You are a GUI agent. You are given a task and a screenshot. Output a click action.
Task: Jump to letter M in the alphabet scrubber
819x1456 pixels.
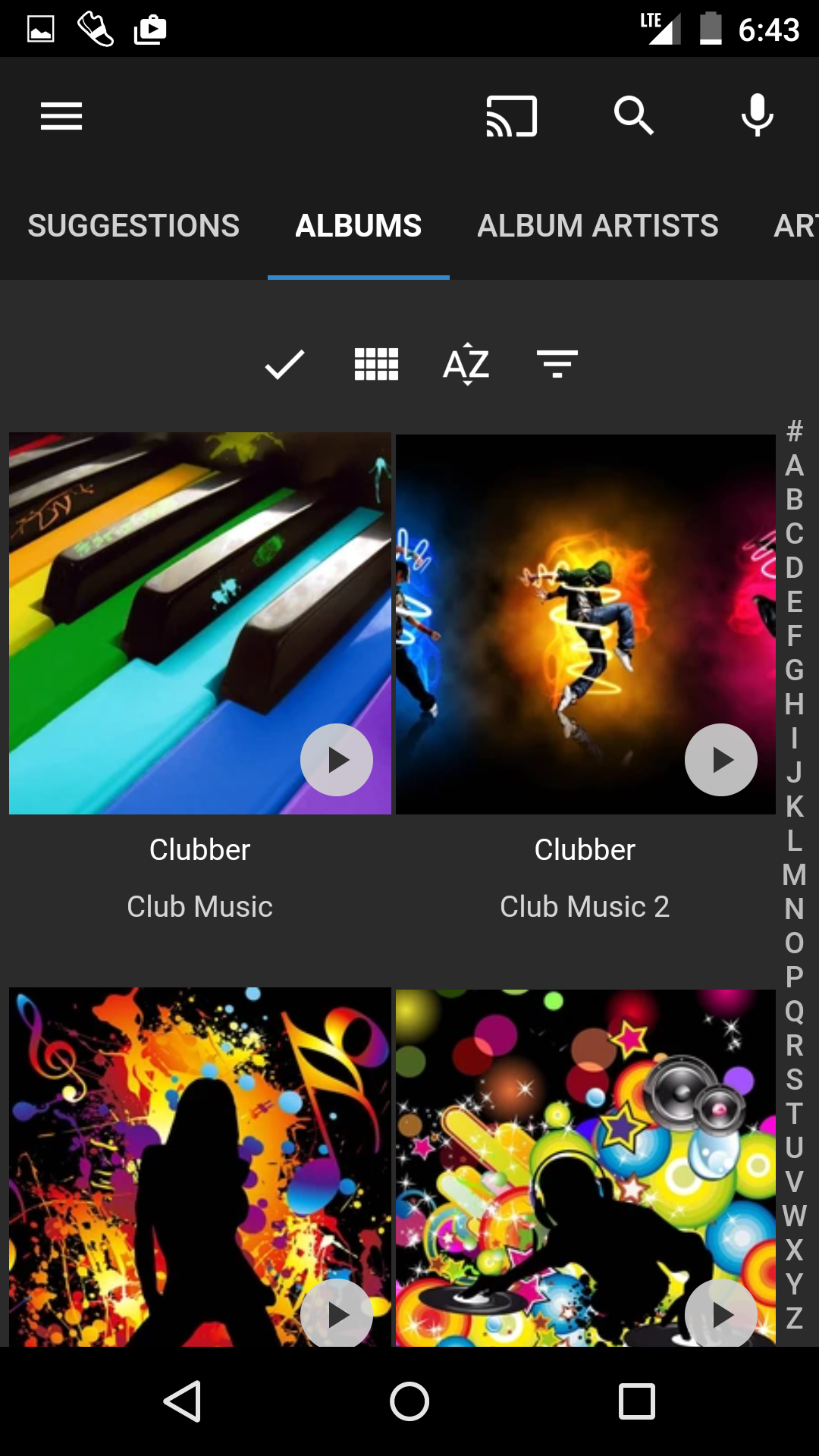coord(794,877)
